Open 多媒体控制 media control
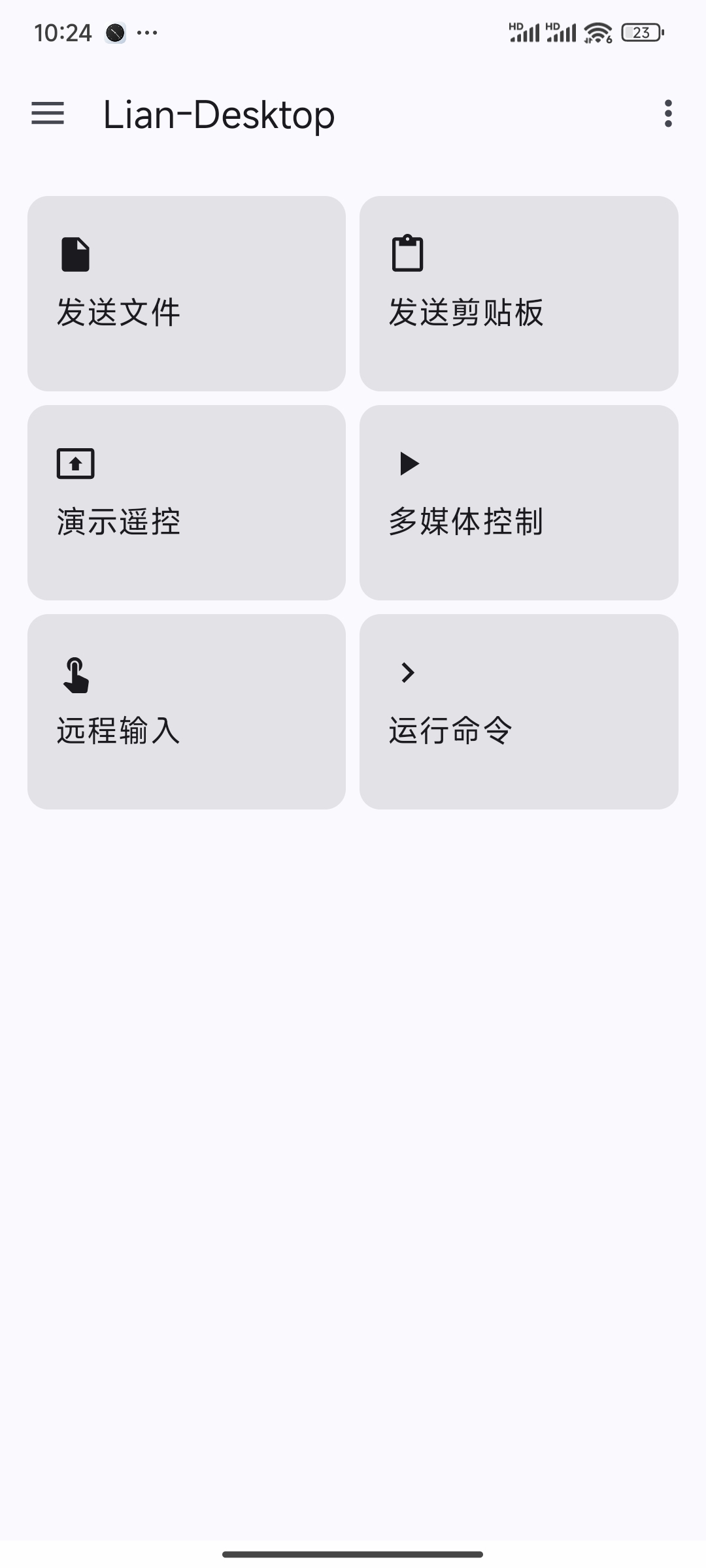 coord(518,502)
